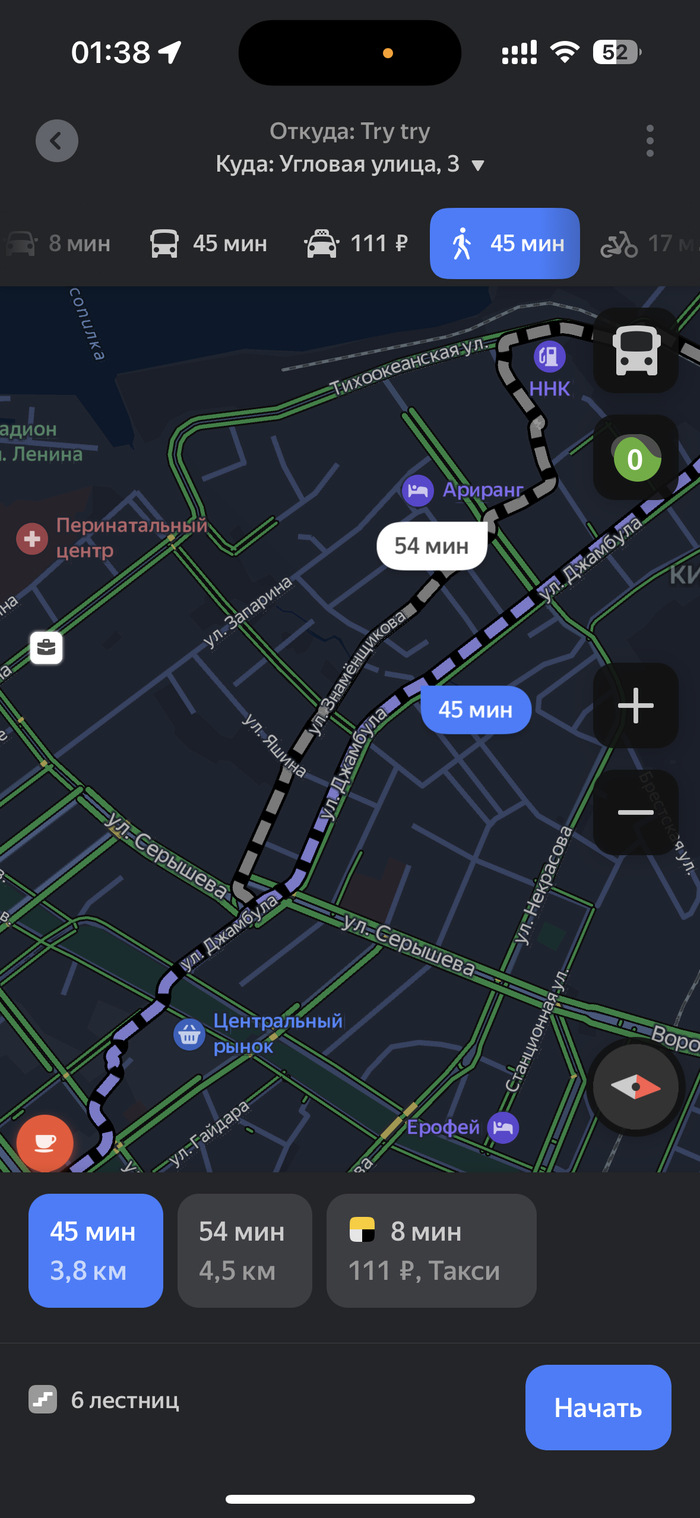The width and height of the screenshot is (700, 1518).
Task: Open the Ариранг hotel marker
Action: tap(418, 490)
